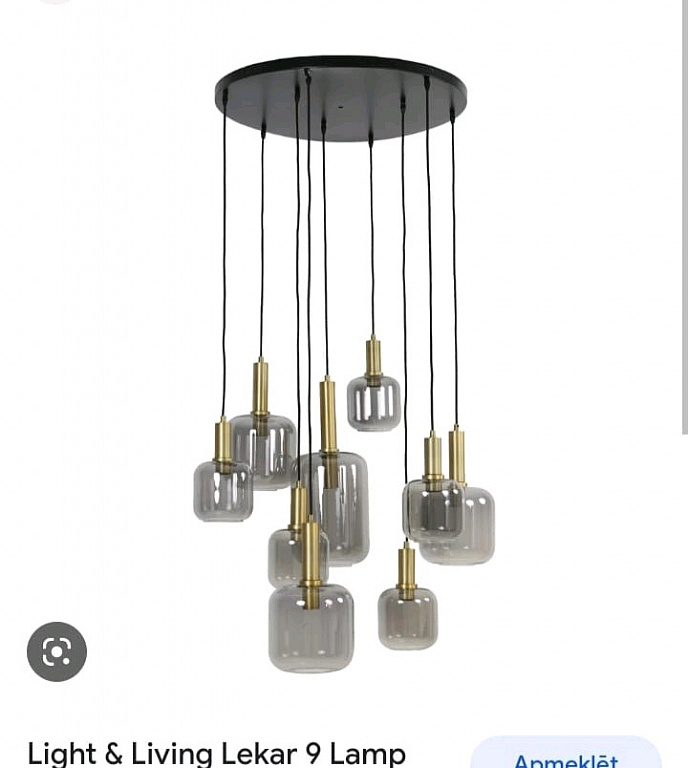This screenshot has height=768, width=688.
Task: Search this lamp image with Google Lens
Action: (x=57, y=652)
